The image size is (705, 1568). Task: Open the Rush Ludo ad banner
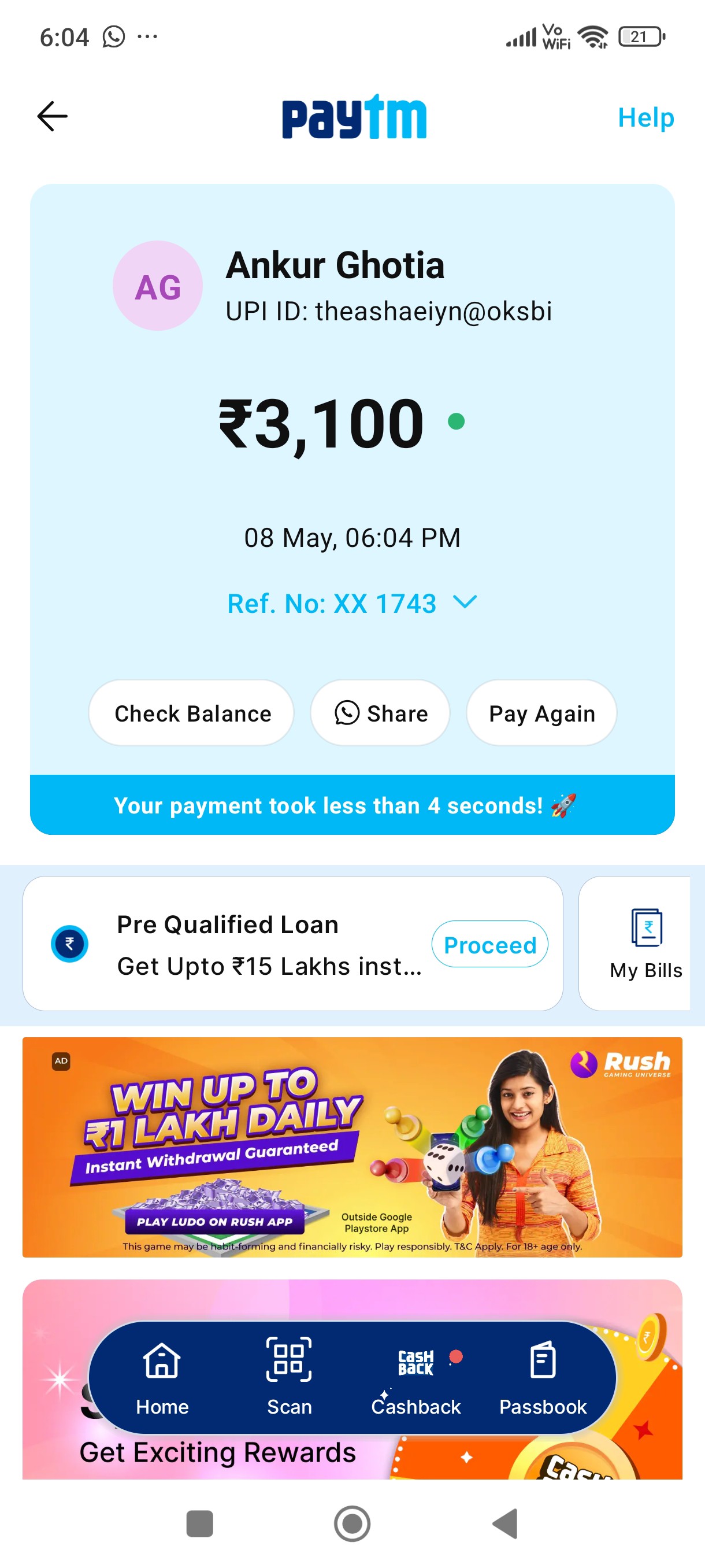point(352,1147)
